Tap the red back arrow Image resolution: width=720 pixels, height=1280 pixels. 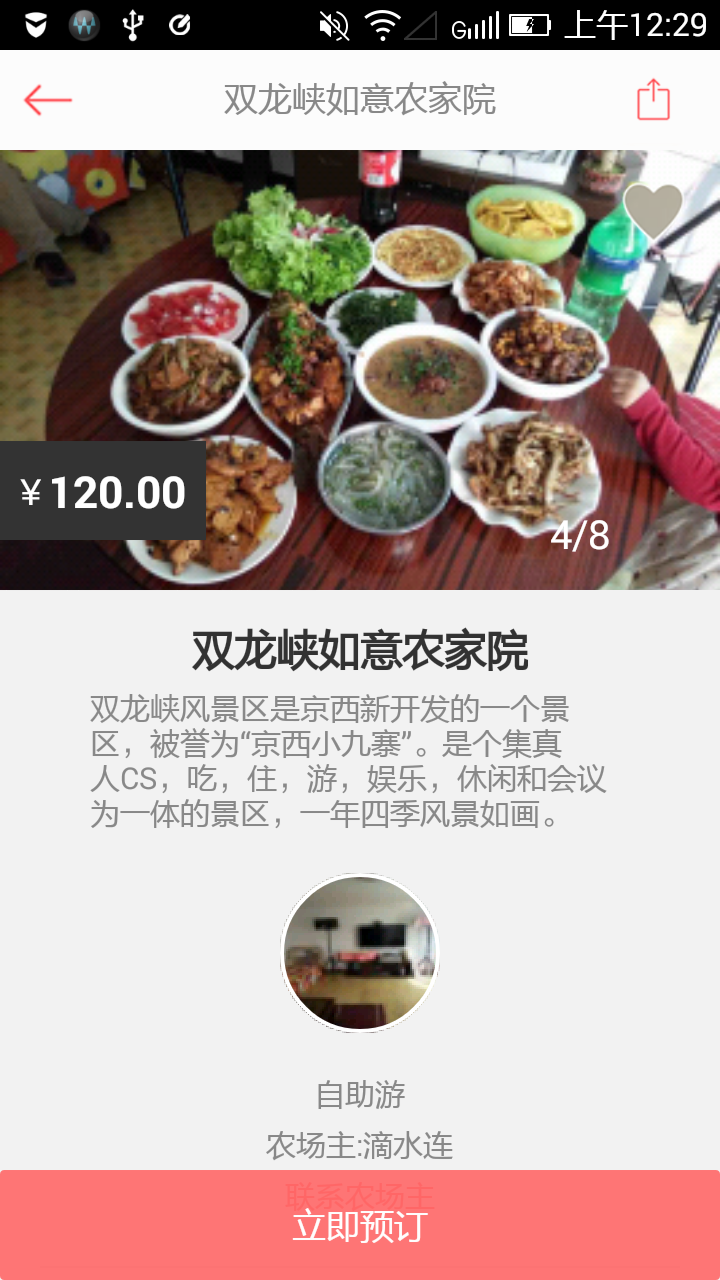coord(43,100)
